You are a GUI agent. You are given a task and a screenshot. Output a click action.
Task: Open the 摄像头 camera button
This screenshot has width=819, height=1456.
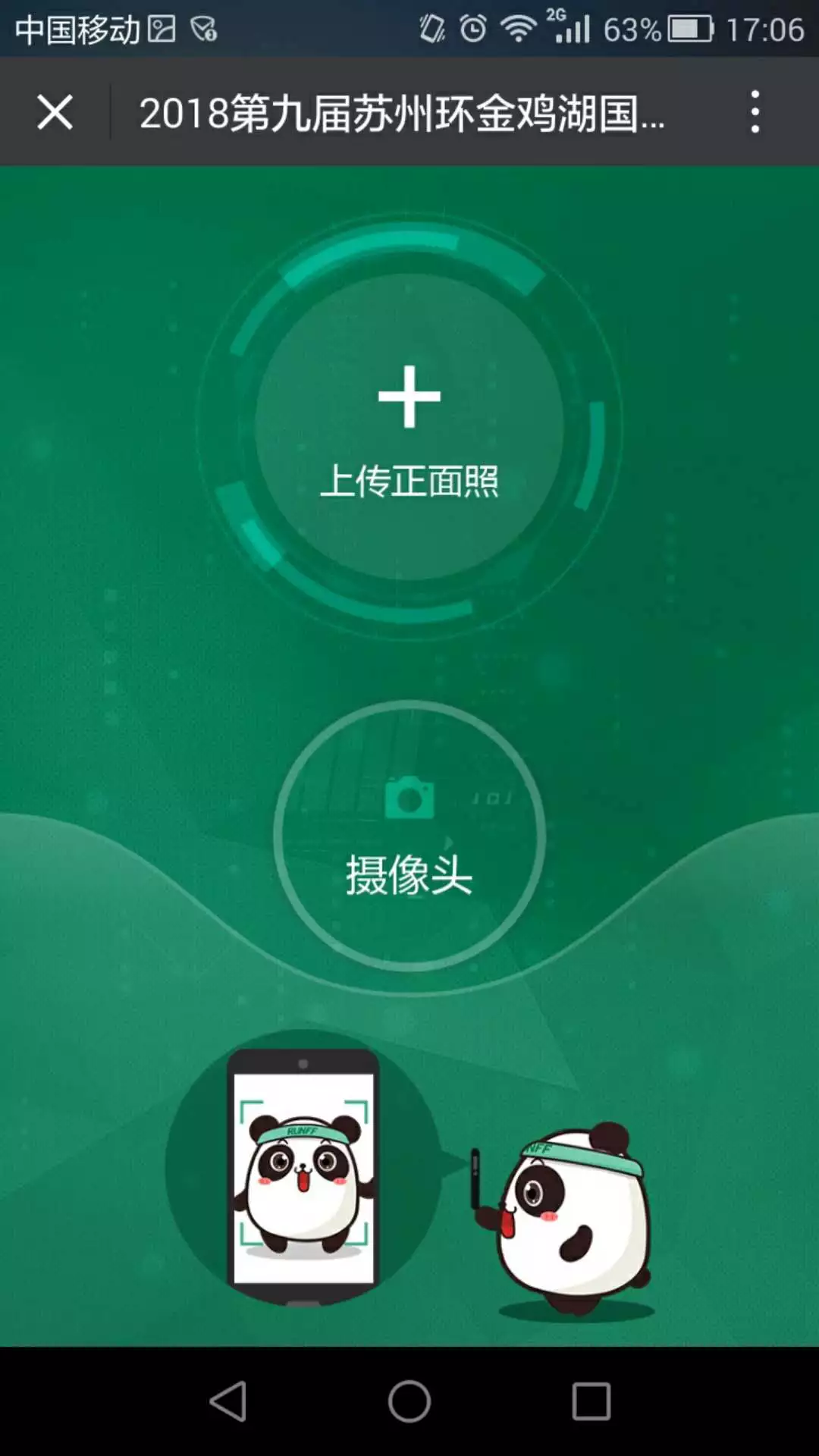[409, 836]
